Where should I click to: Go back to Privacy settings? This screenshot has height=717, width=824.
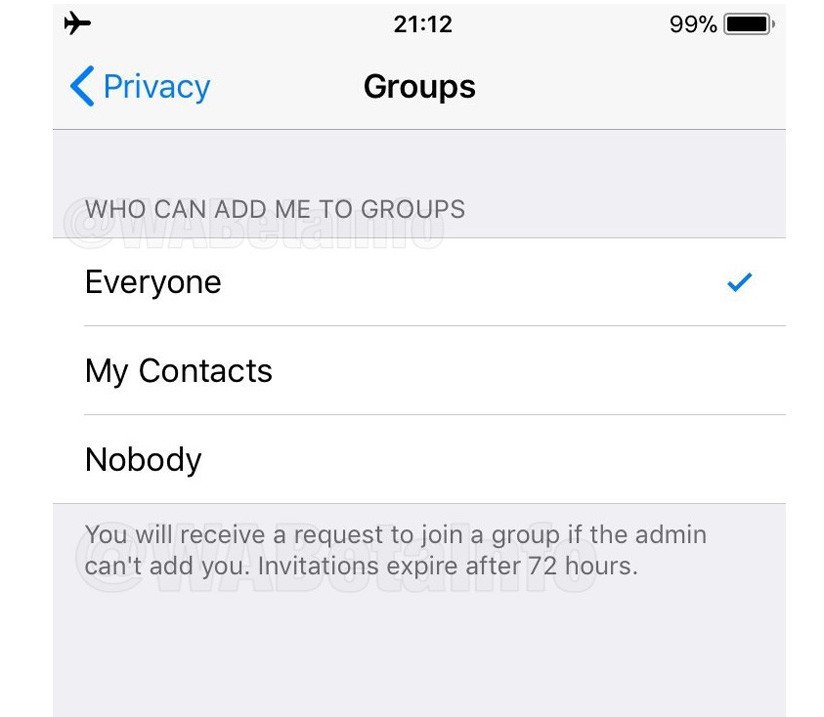coord(140,87)
